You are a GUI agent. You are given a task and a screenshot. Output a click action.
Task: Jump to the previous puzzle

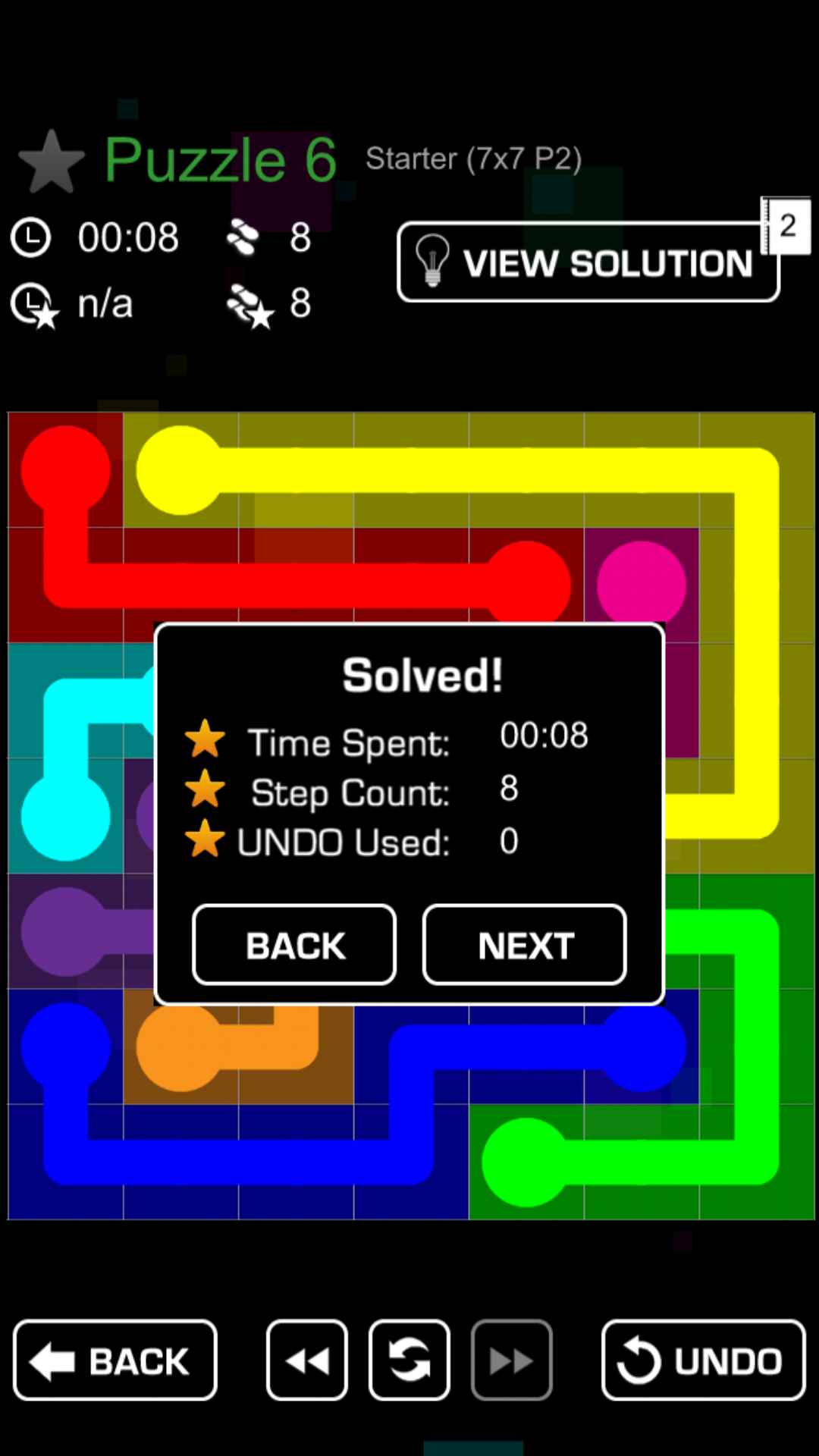pos(307,1360)
